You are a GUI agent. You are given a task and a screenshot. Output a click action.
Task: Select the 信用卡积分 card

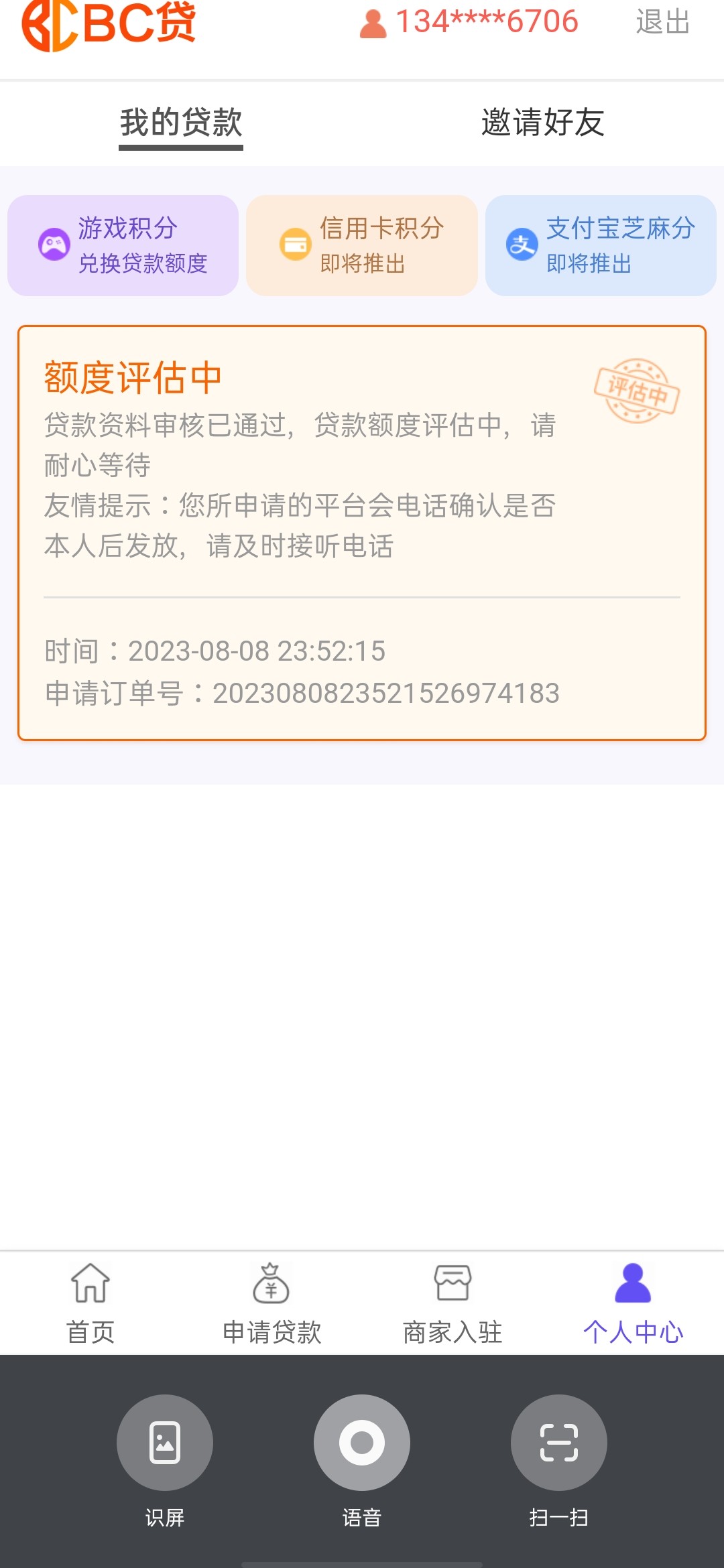pyautogui.click(x=362, y=245)
